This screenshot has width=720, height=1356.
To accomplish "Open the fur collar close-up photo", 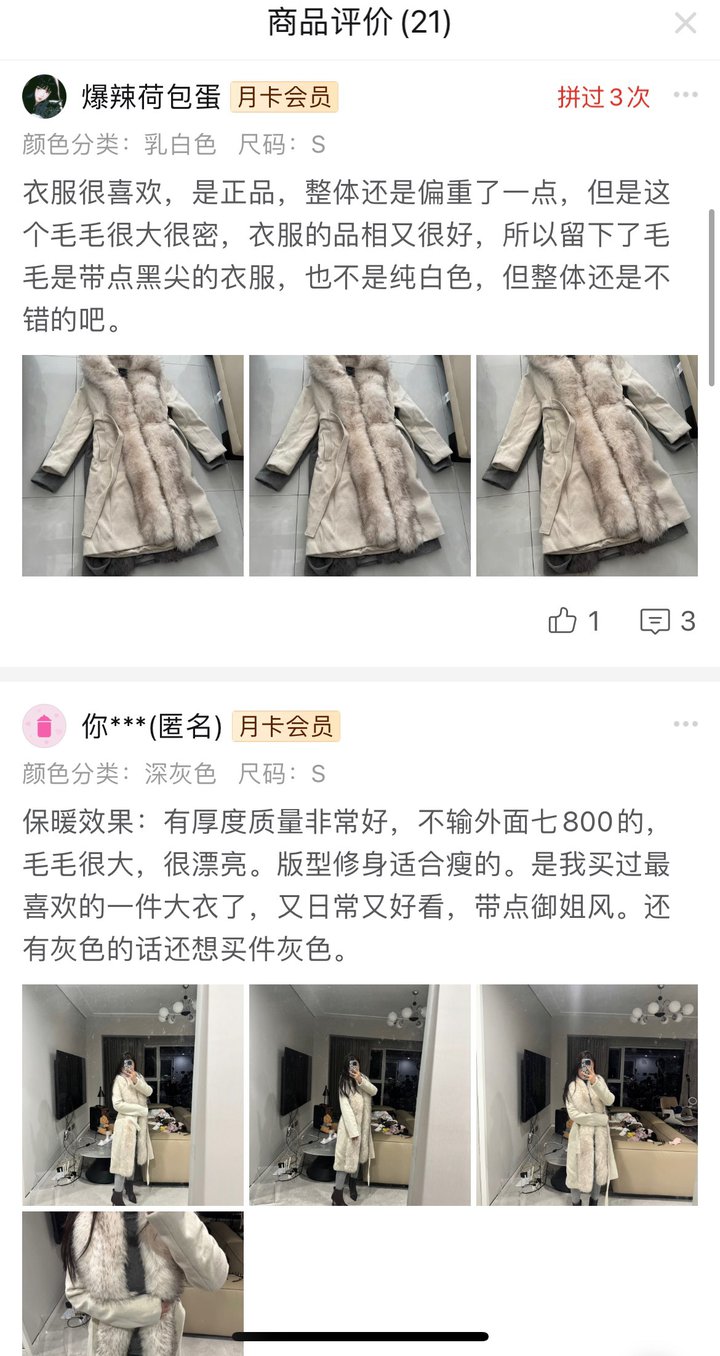I will [133, 1282].
